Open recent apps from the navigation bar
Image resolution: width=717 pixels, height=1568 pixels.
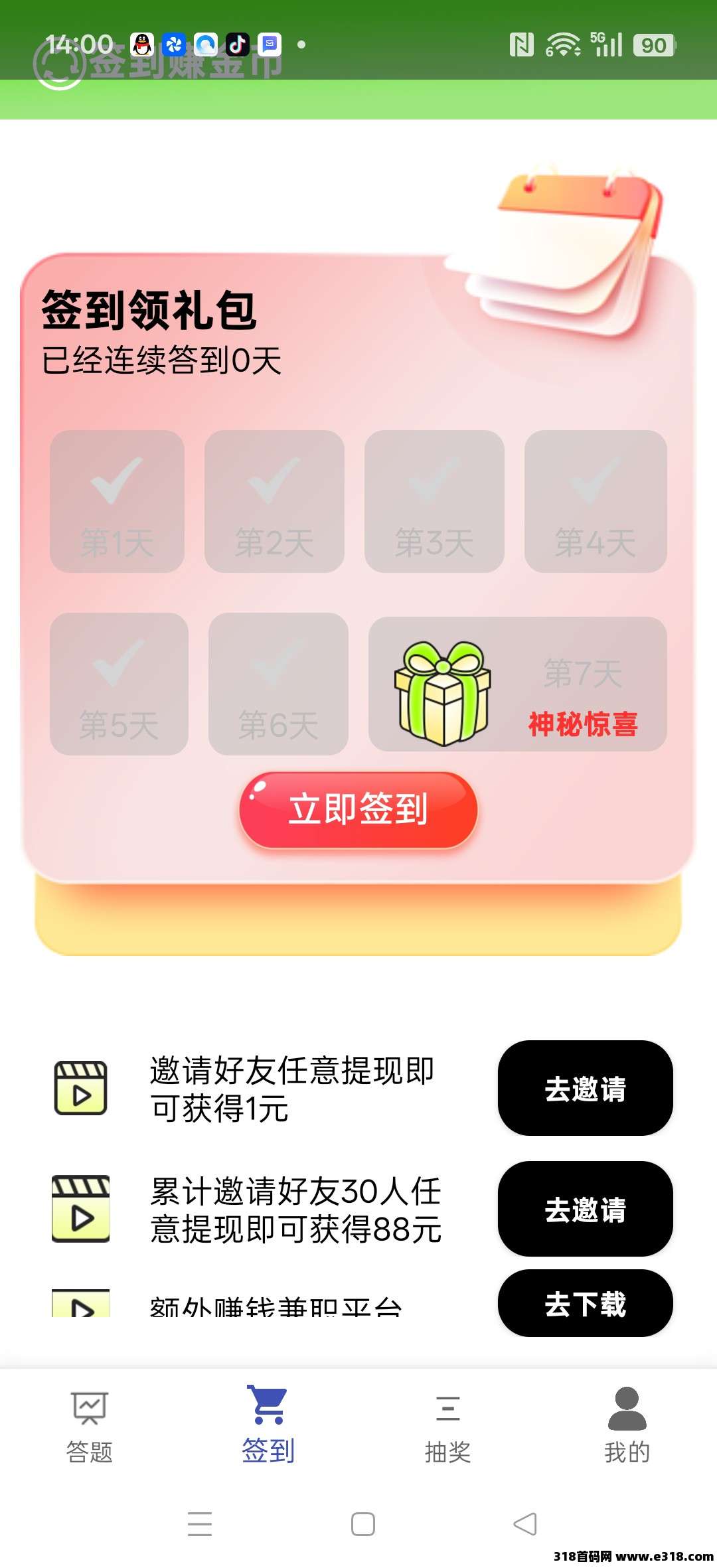coord(200,1524)
